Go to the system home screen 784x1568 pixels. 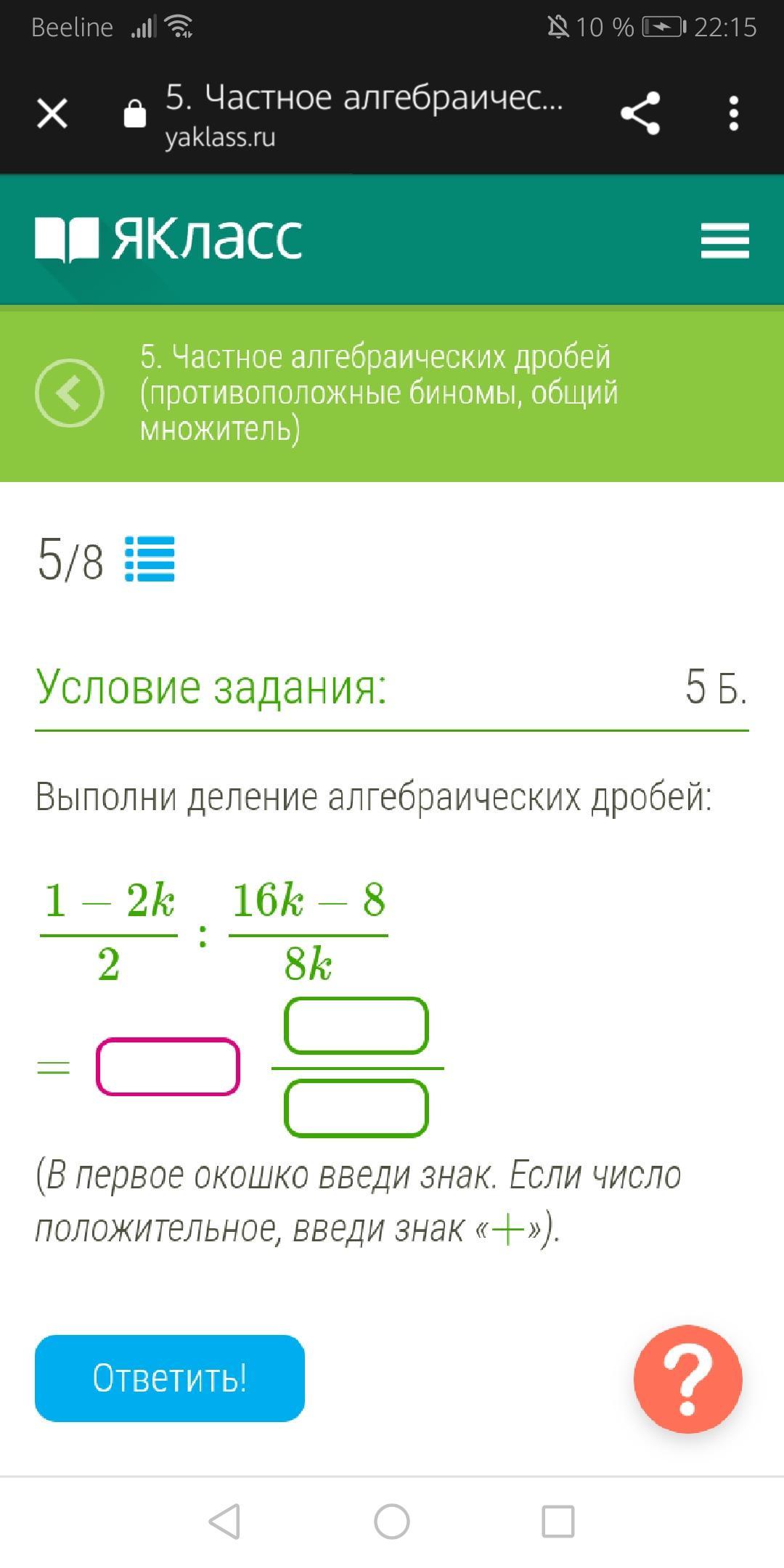392,1521
